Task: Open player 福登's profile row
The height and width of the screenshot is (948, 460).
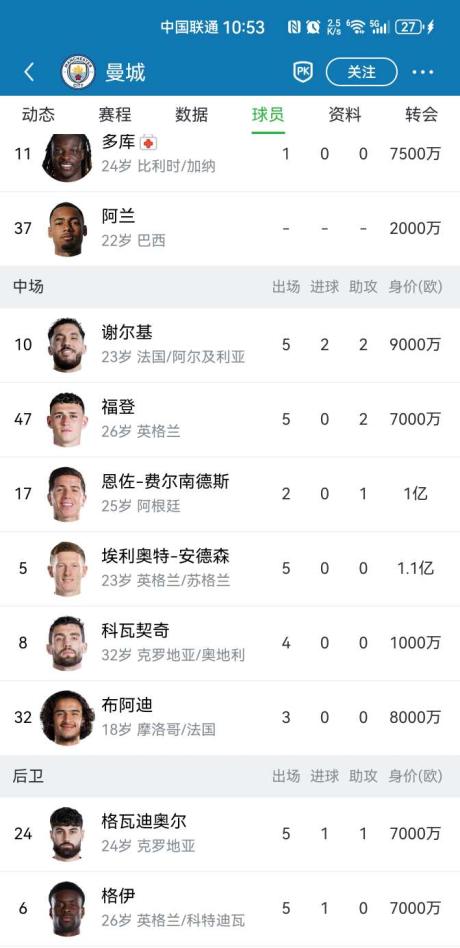Action: pyautogui.click(x=230, y=420)
